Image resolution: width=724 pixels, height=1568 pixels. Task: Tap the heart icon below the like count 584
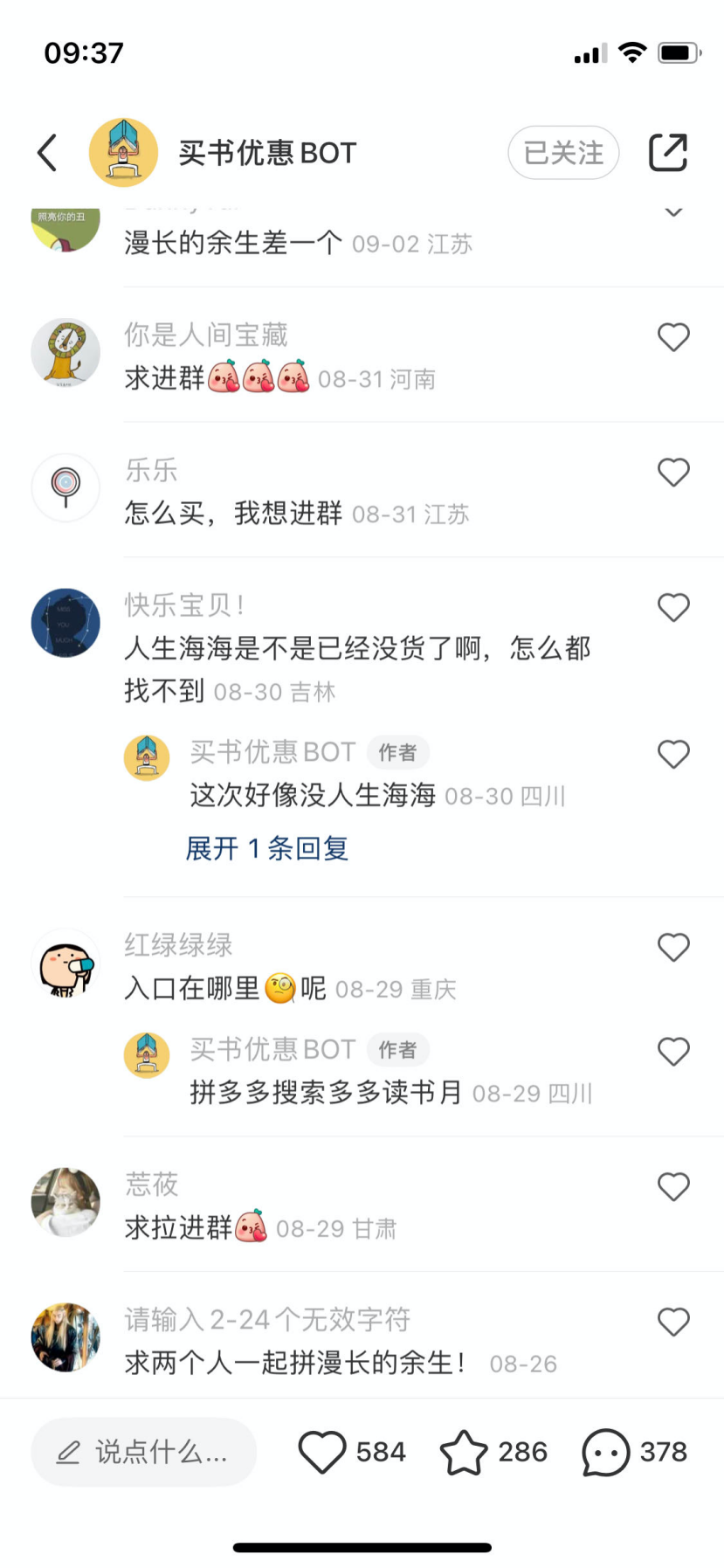[323, 1451]
